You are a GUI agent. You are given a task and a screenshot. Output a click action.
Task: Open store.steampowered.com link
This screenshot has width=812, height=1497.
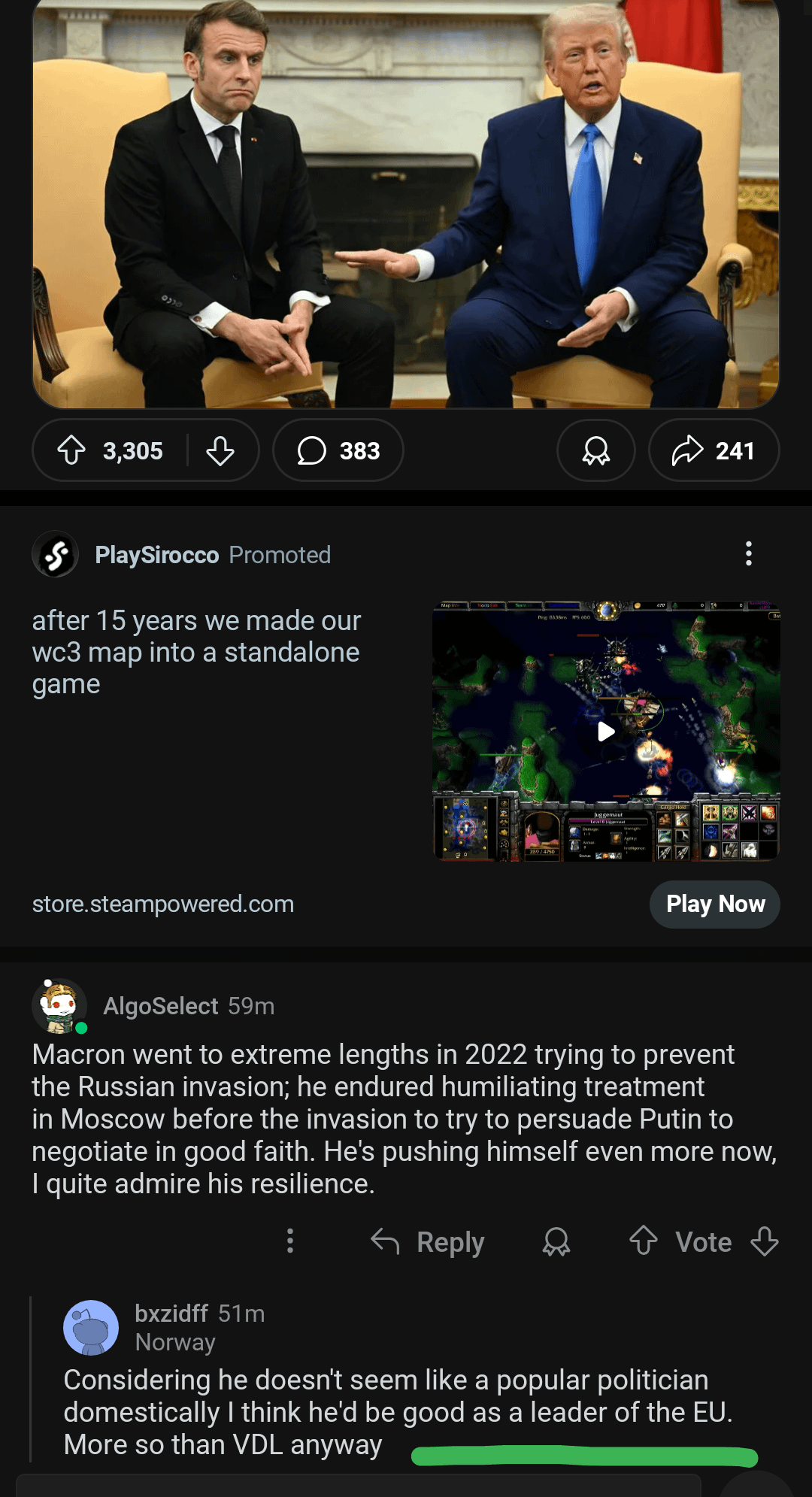coord(163,904)
